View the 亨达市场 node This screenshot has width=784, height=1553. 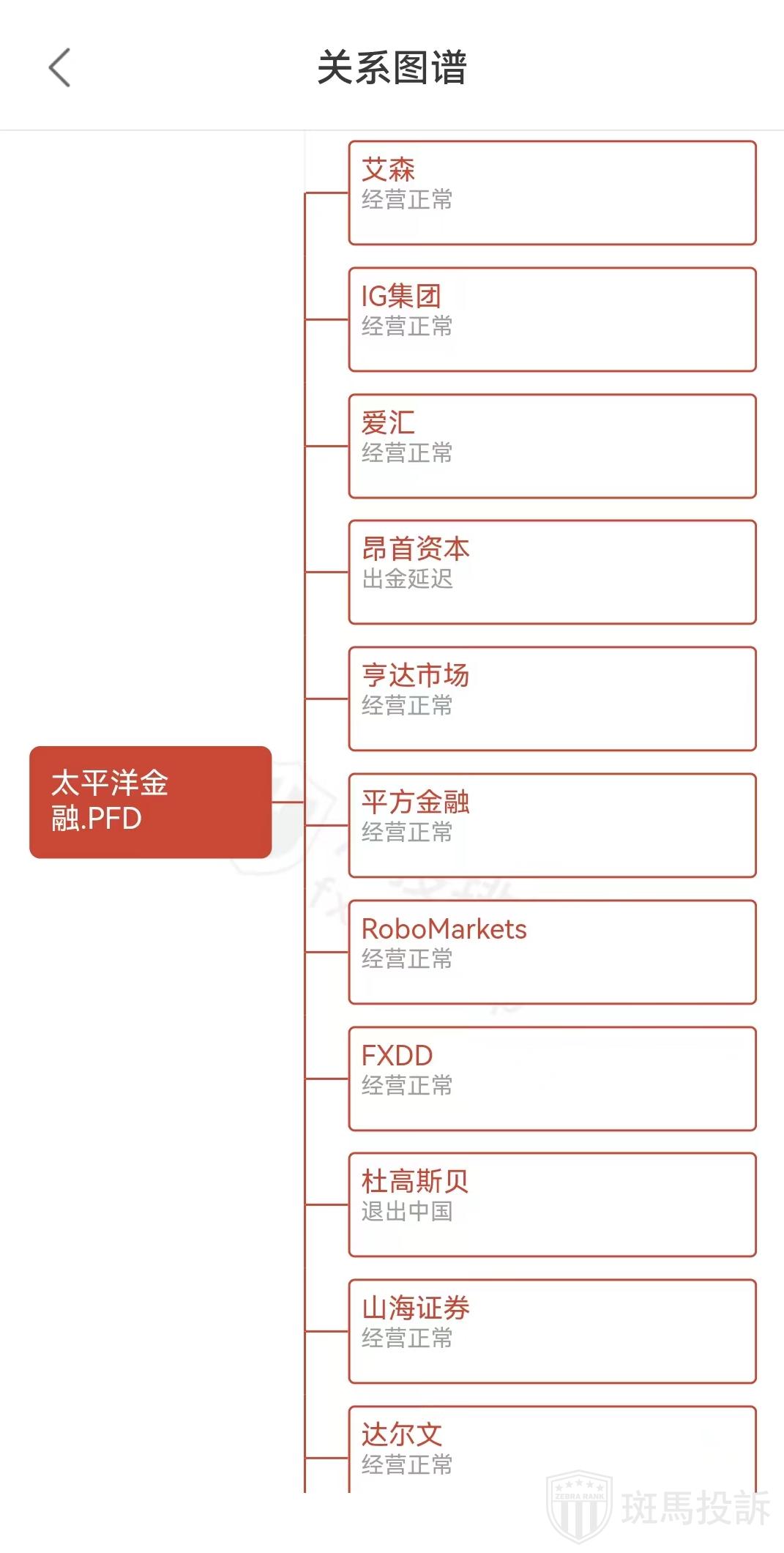[x=552, y=699]
